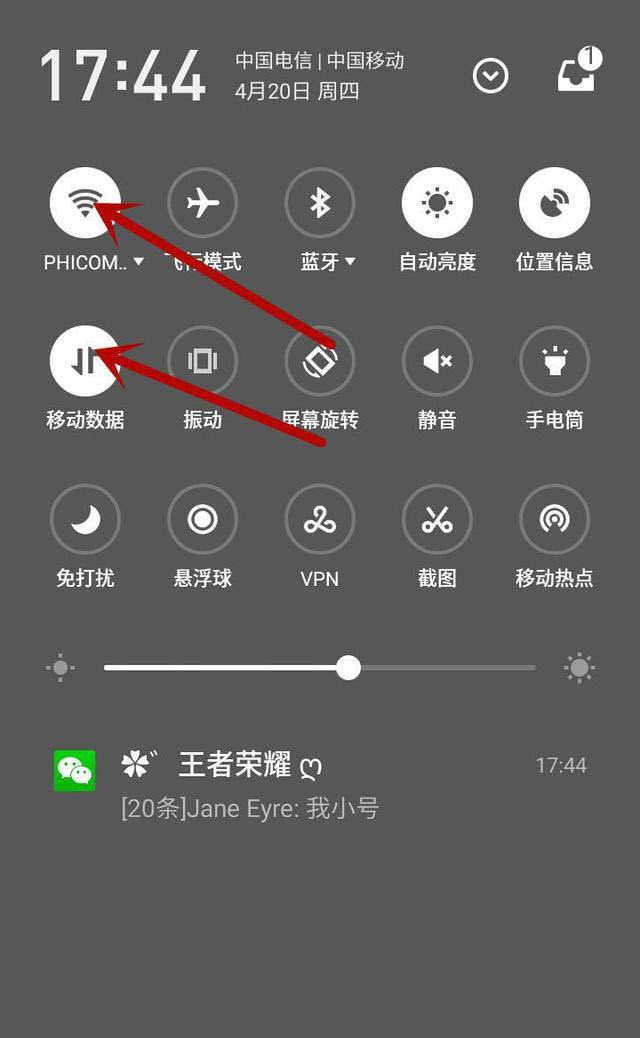Toggle location info (位置信息)

(x=554, y=203)
